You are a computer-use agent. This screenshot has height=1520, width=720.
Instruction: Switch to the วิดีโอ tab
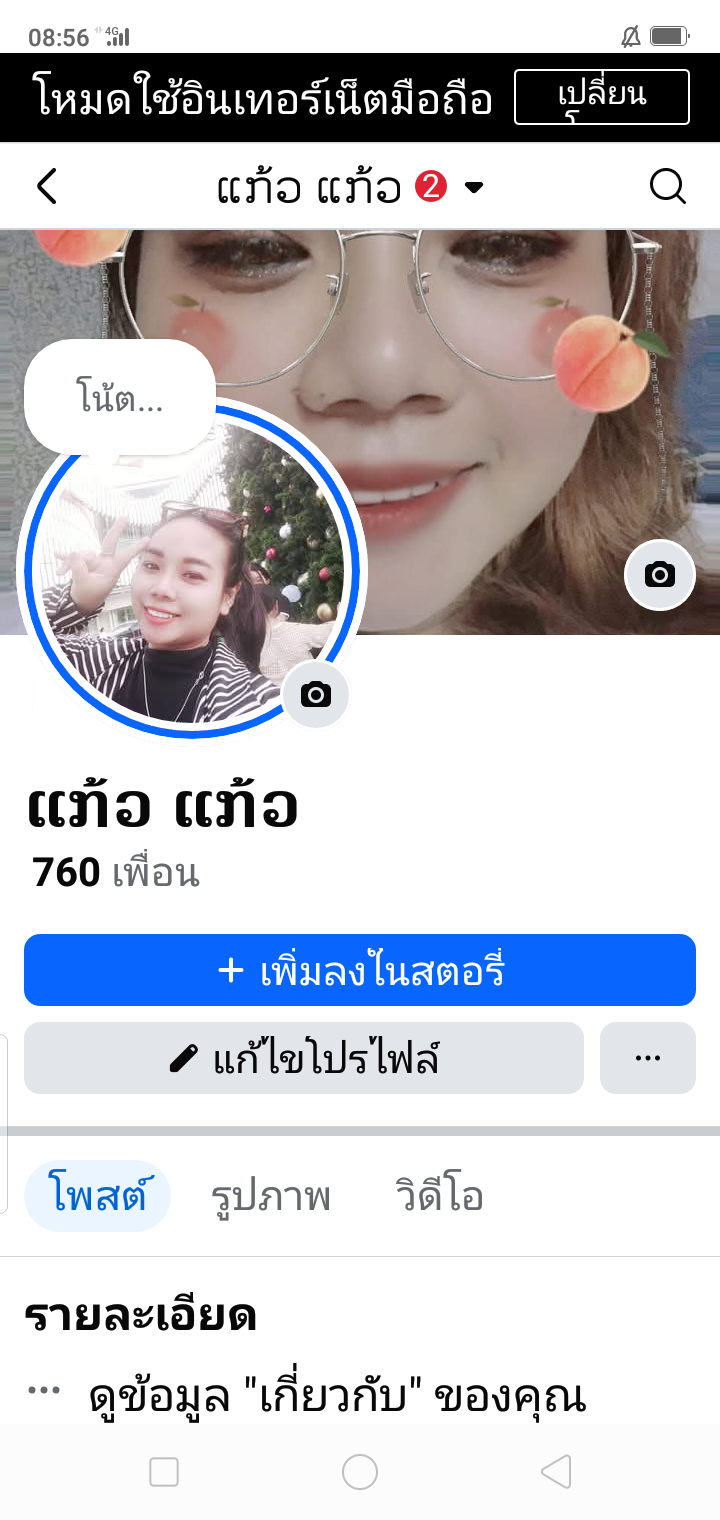tap(439, 1196)
